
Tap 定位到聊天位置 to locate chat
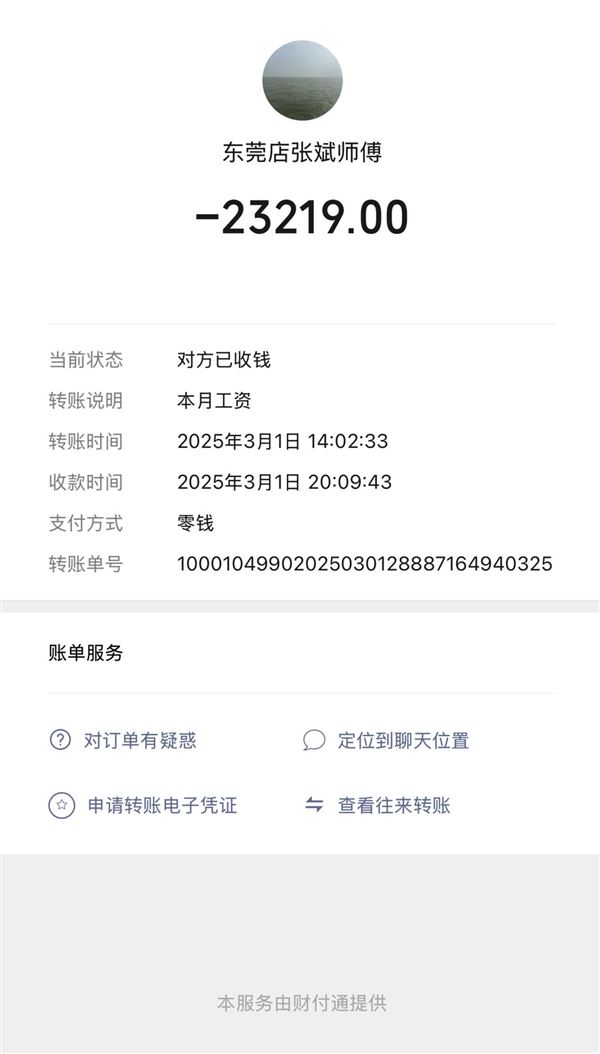click(x=386, y=741)
